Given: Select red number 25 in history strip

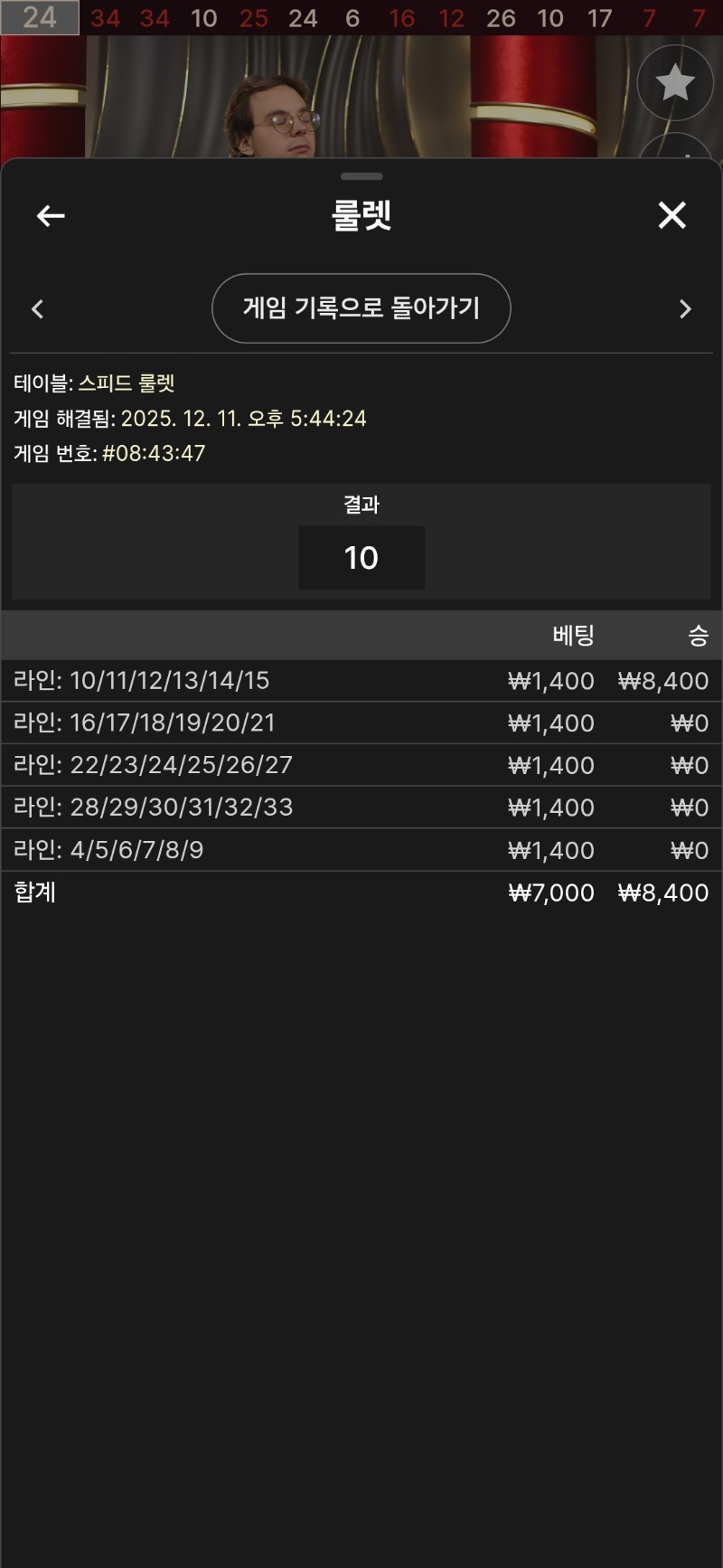Looking at the screenshot, I should pos(253,18).
